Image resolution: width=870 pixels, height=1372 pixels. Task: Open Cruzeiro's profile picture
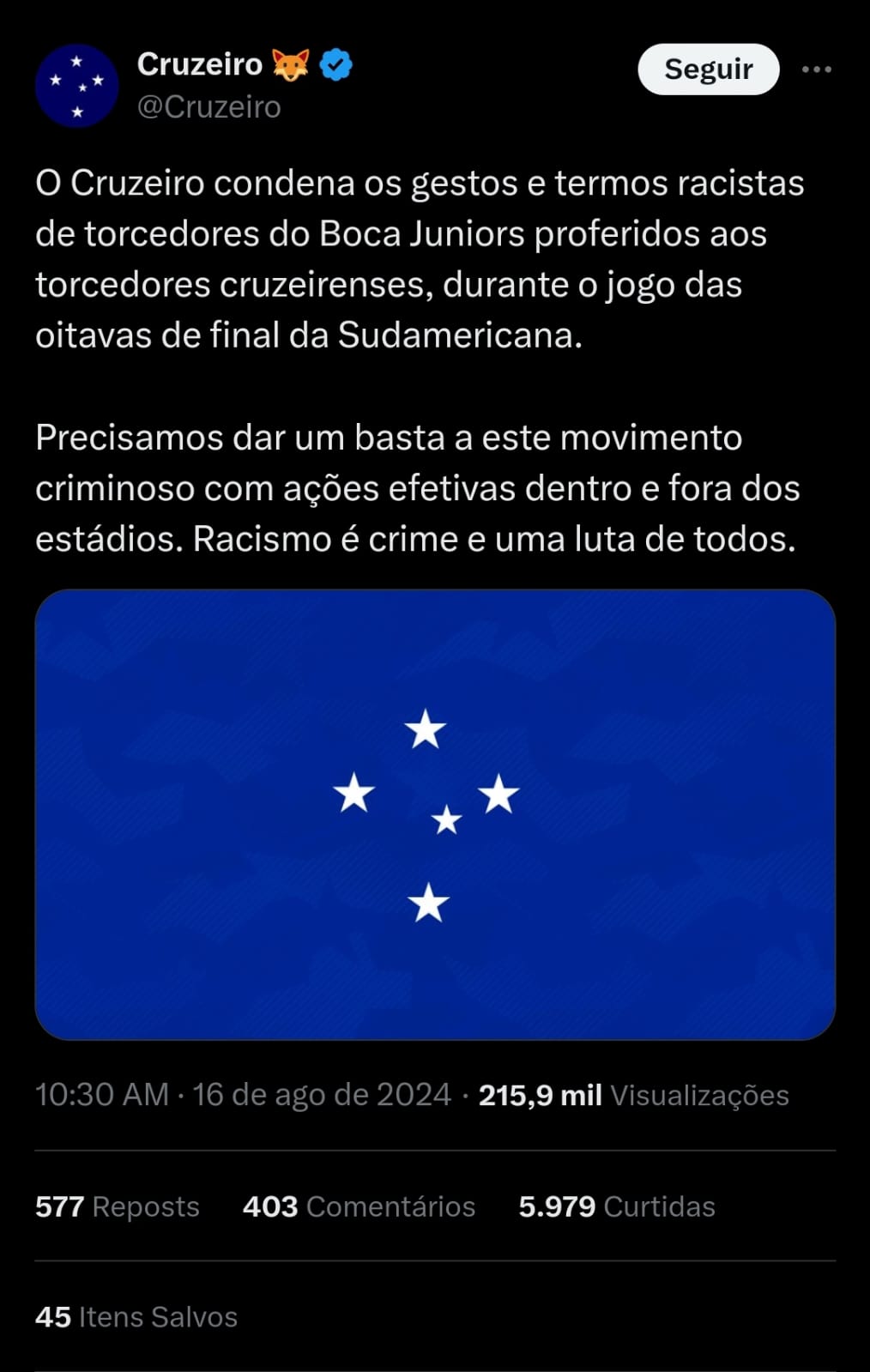tap(76, 86)
